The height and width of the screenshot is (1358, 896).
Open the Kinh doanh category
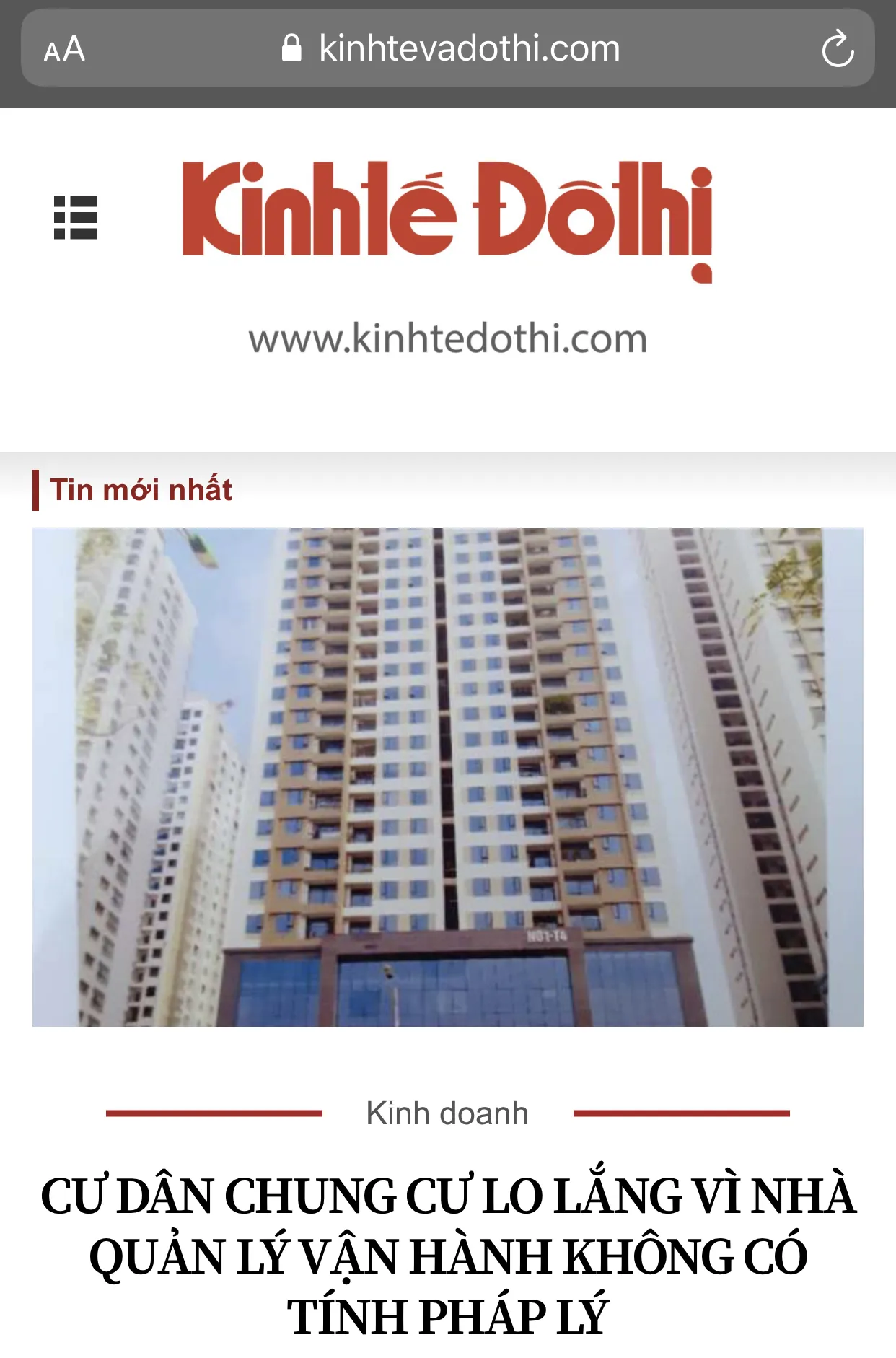(447, 1113)
